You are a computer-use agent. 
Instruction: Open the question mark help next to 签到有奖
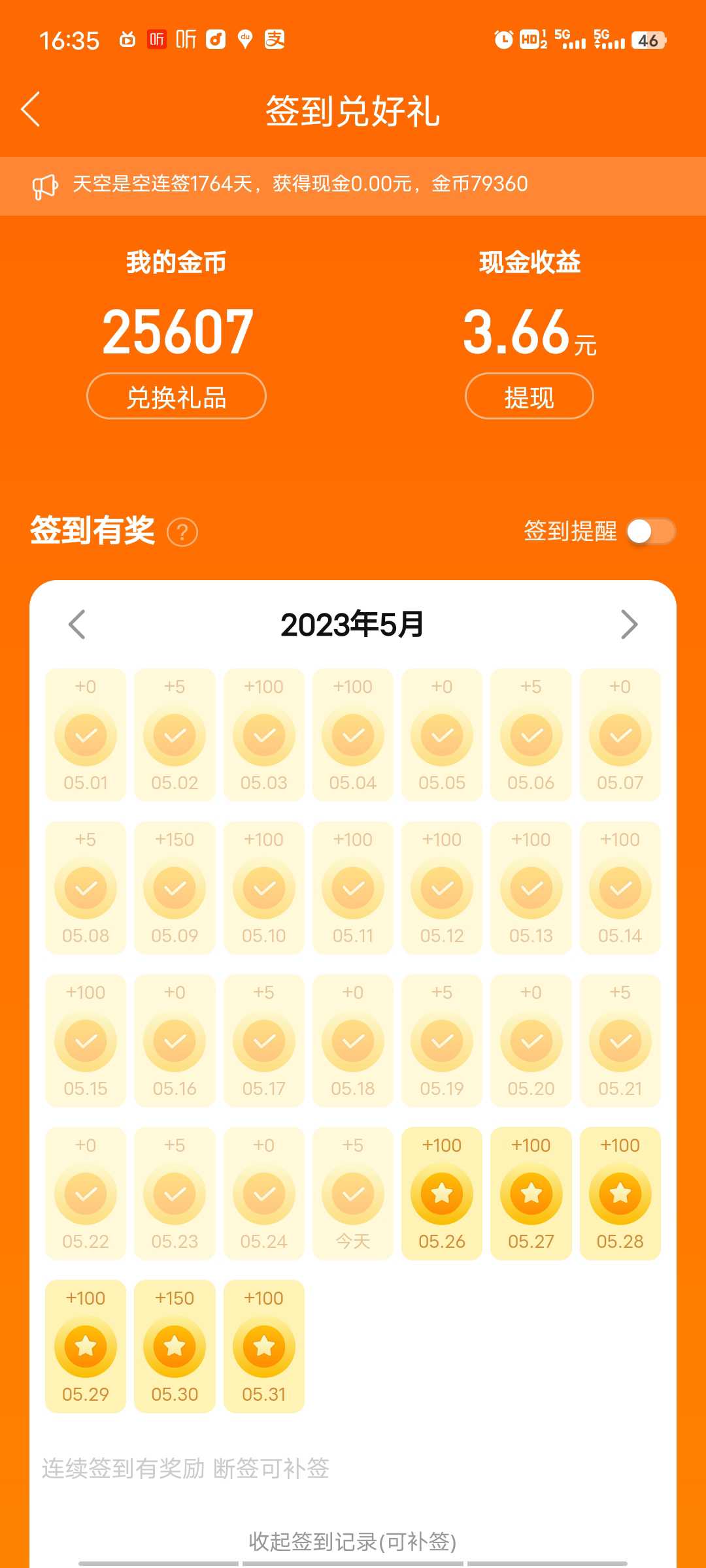tap(182, 532)
